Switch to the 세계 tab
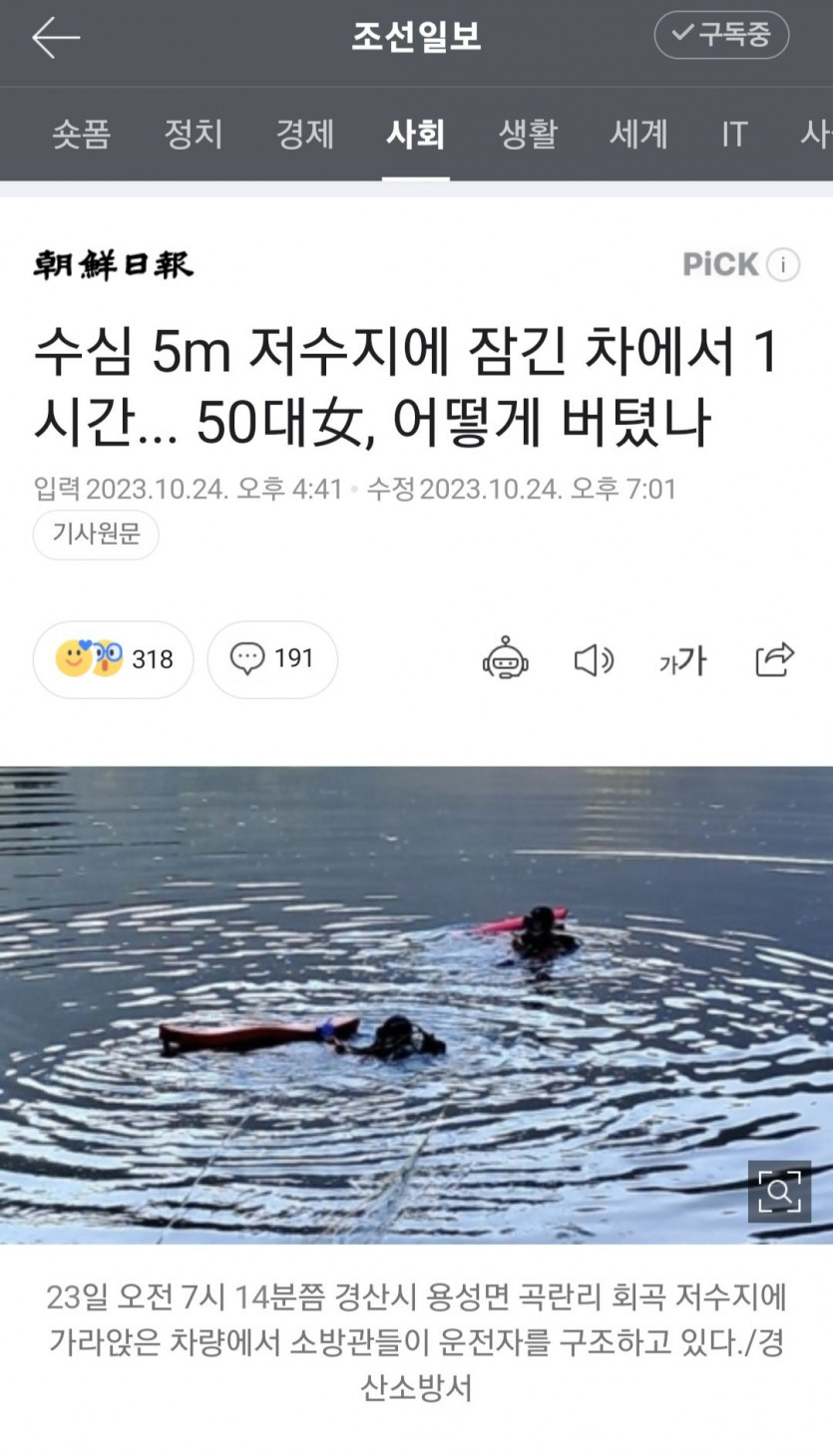Viewport: 833px width, 1456px height. point(638,135)
